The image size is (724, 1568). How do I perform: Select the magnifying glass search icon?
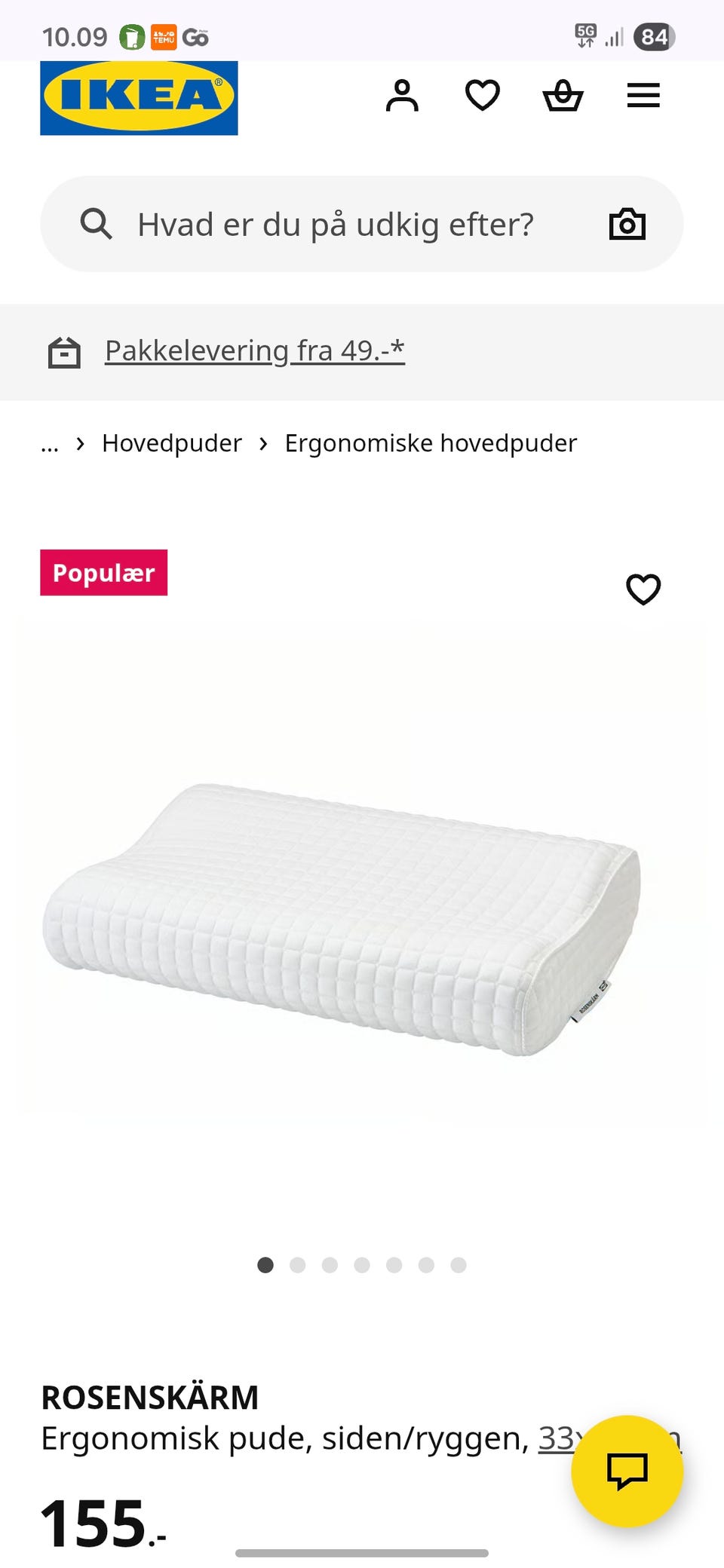97,223
